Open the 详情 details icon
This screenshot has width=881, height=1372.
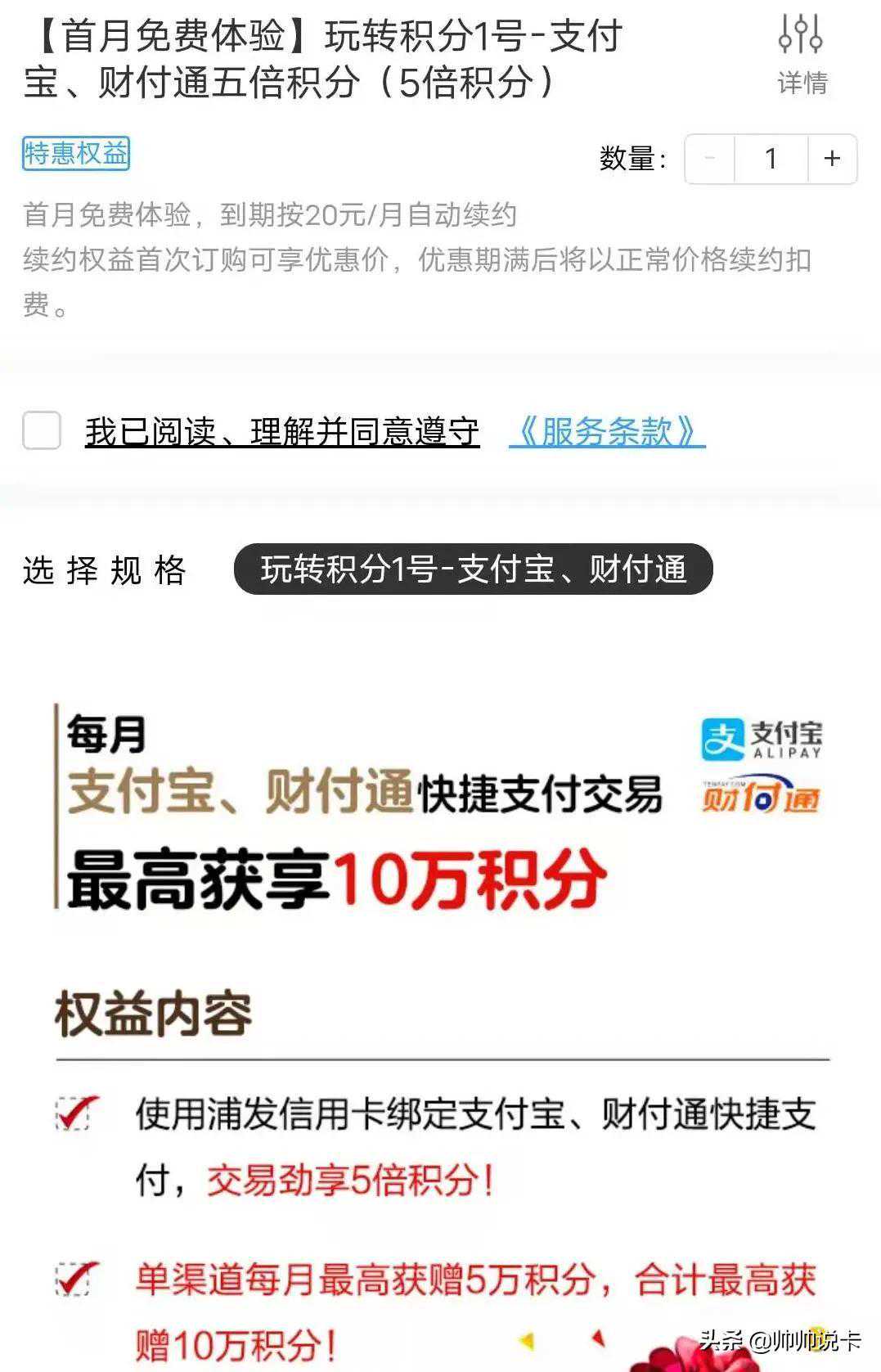tap(801, 53)
